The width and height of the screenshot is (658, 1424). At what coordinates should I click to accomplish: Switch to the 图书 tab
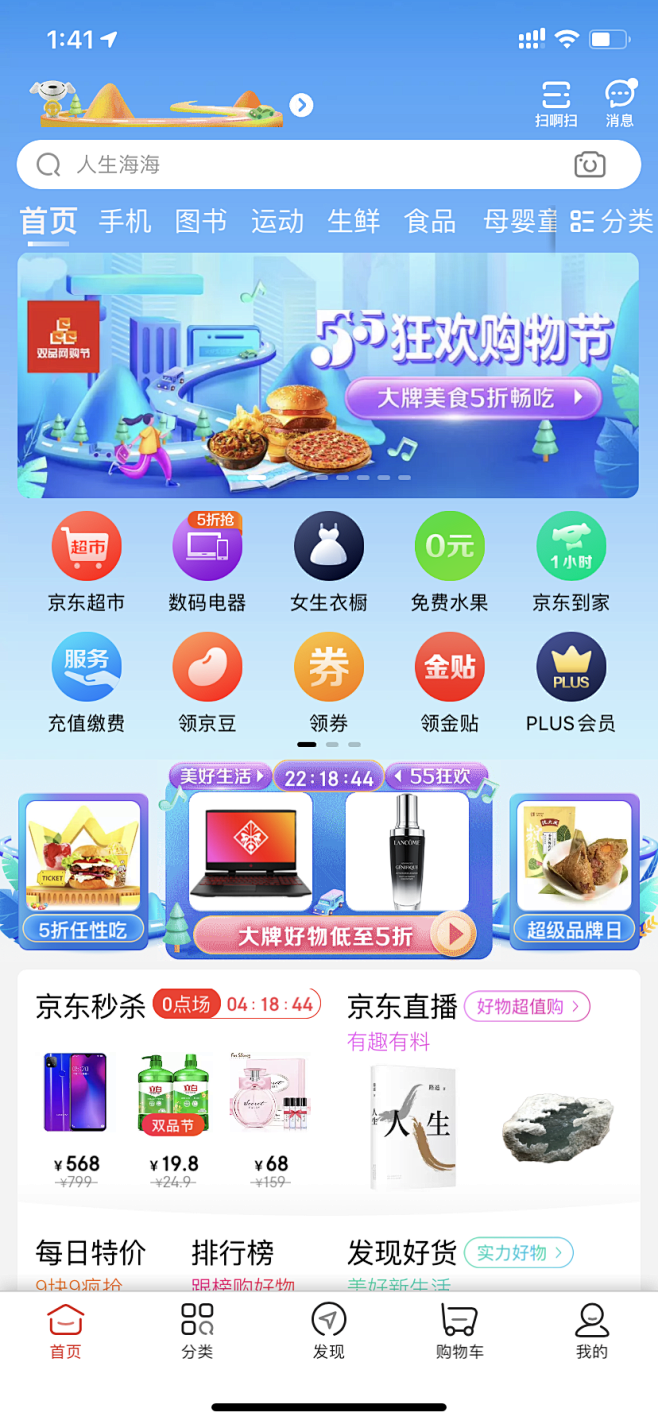click(201, 221)
